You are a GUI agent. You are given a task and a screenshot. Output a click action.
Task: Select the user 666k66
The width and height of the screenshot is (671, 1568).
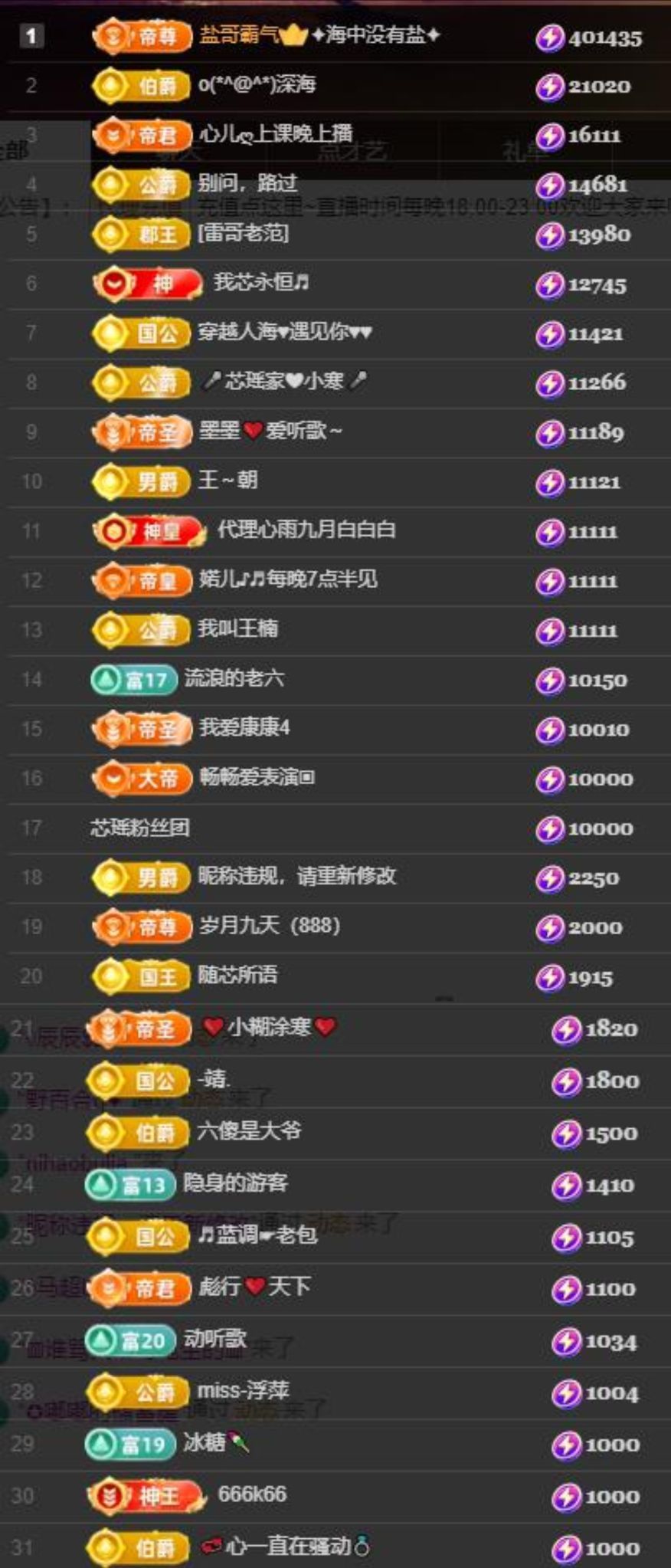252,1495
